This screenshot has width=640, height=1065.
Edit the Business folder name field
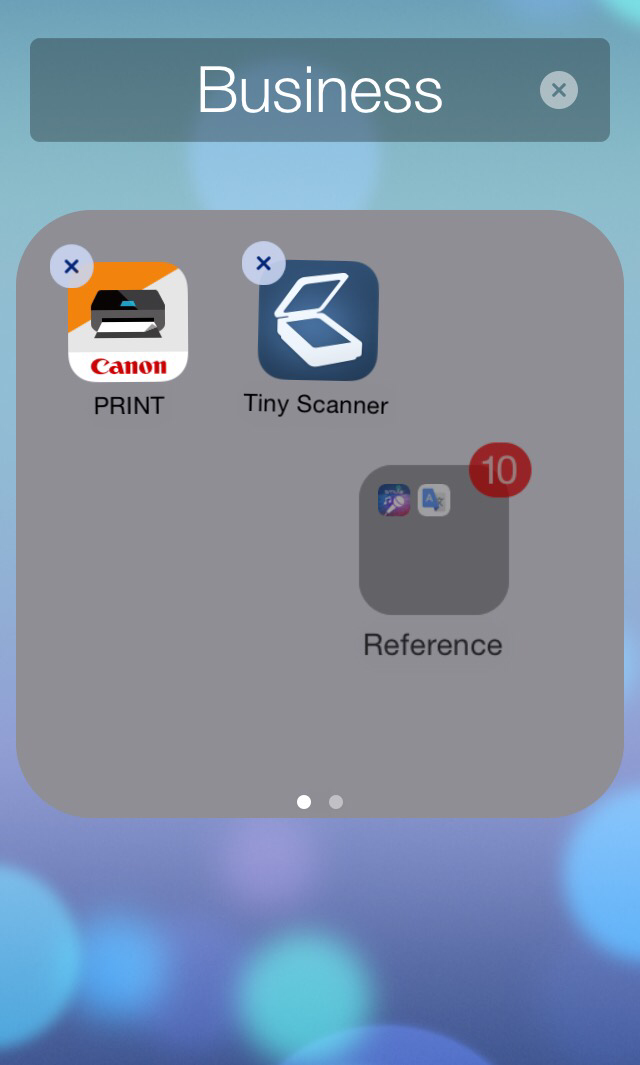click(x=319, y=90)
